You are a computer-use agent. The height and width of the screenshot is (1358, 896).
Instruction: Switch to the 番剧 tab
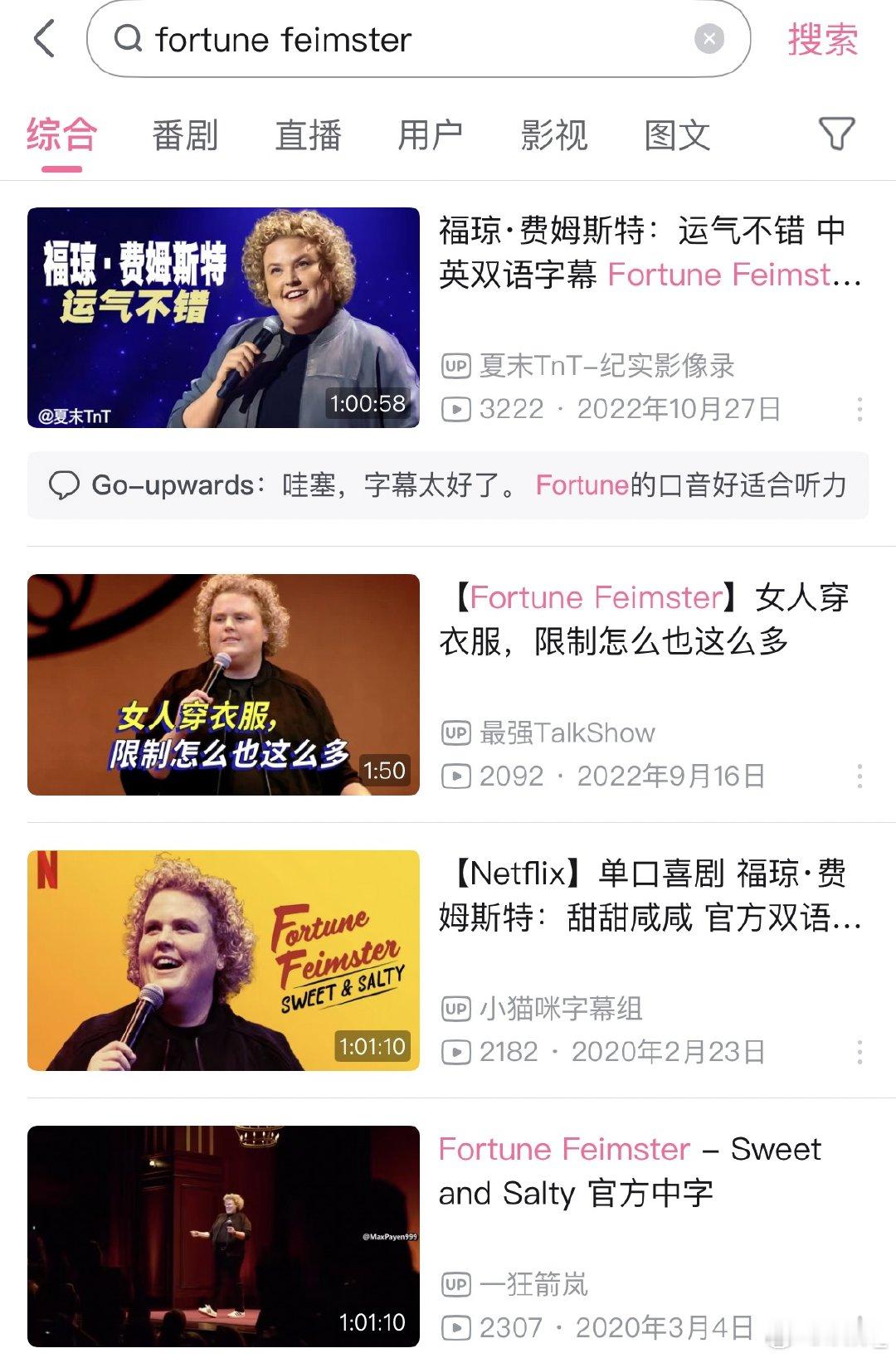pyautogui.click(x=185, y=135)
